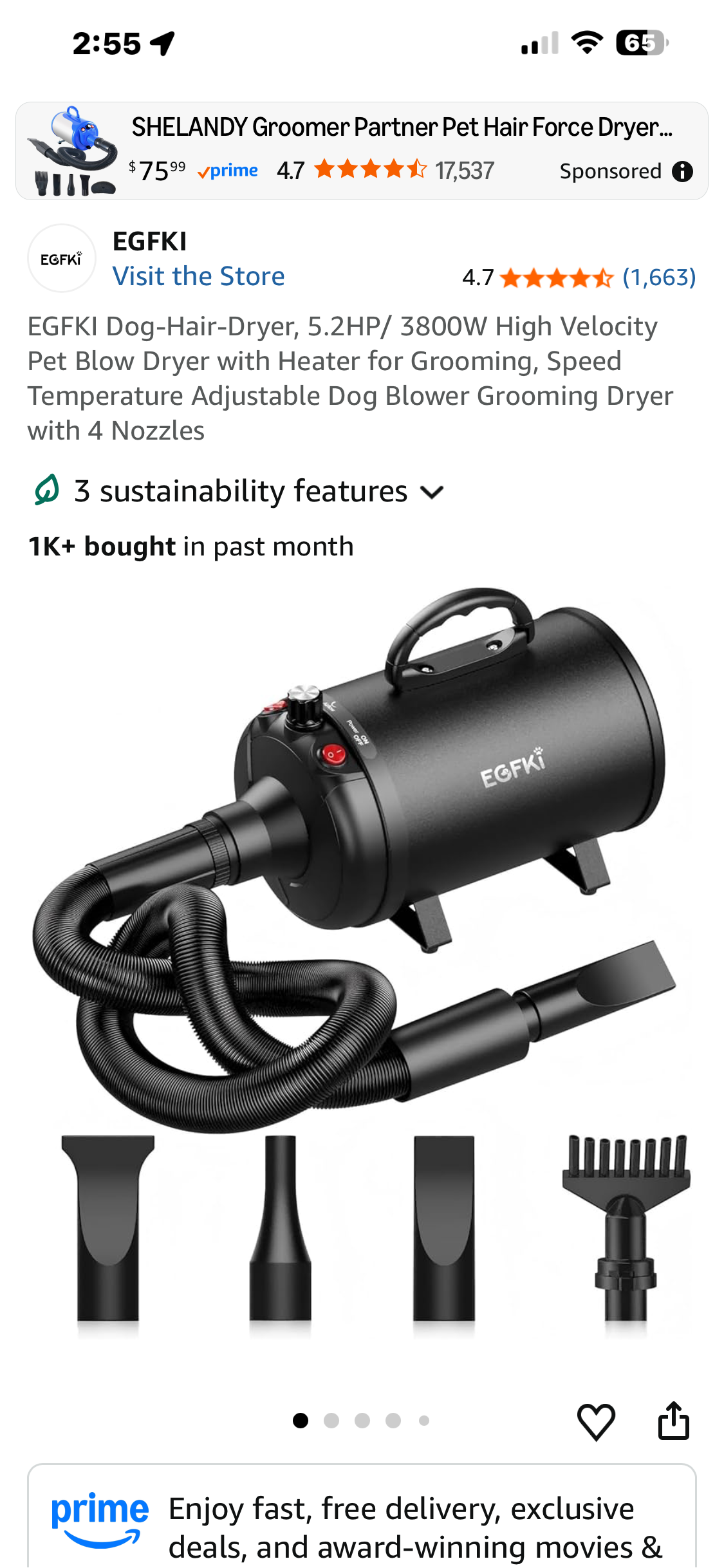Viewport: 724px width, 1568px height.
Task: Add the dryer to your wish list
Action: [x=596, y=1421]
